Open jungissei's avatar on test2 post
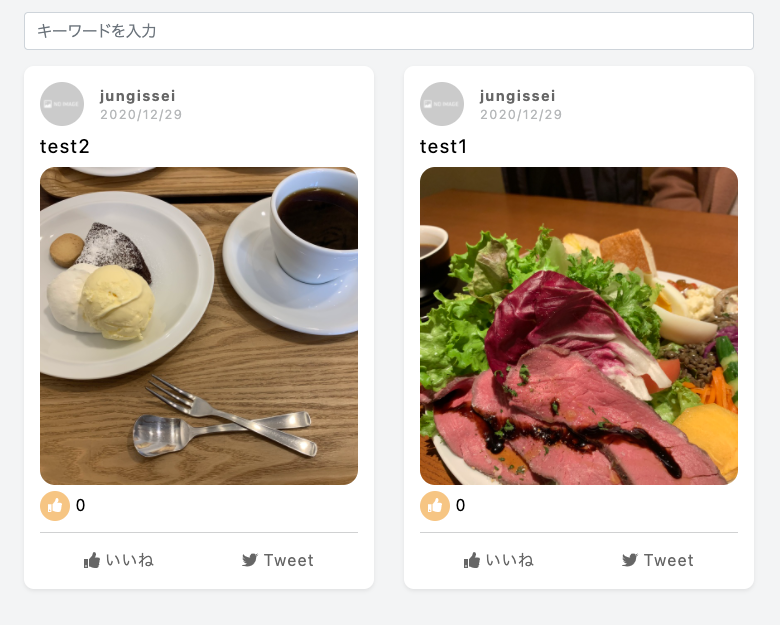Screen dimensions: 780x625 (62, 104)
